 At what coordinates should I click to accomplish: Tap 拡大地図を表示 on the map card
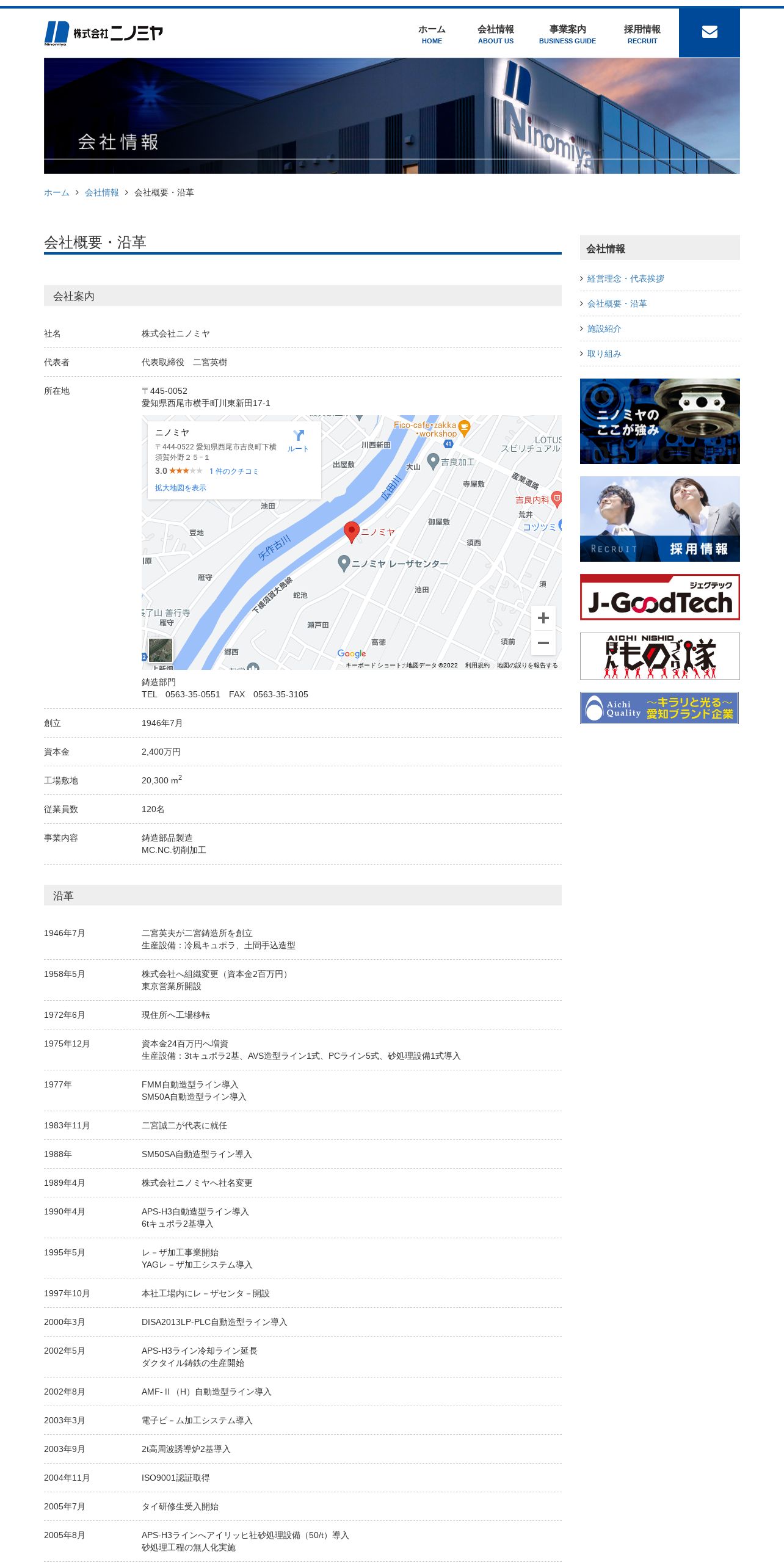[x=180, y=488]
